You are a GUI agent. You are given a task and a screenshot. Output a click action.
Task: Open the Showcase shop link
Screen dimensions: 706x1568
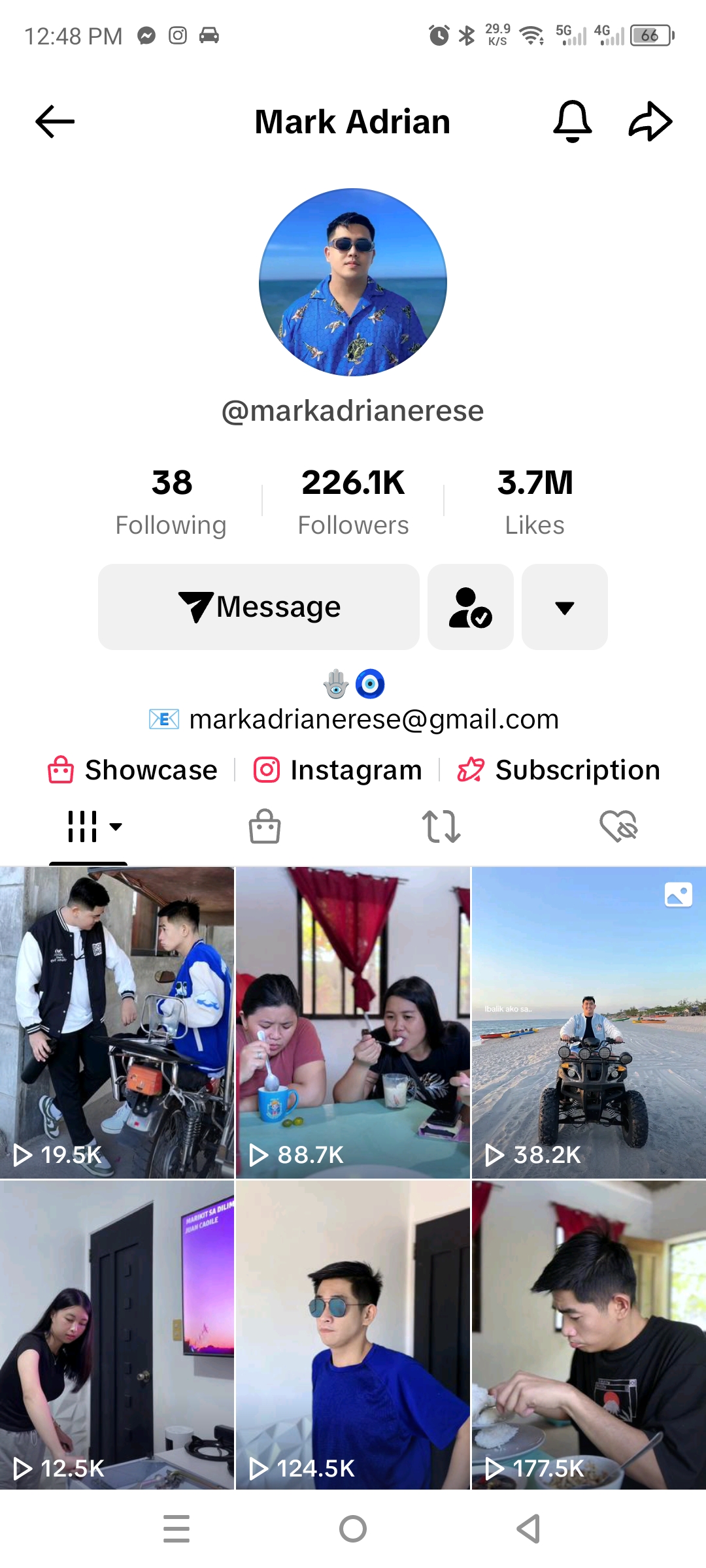(x=133, y=770)
